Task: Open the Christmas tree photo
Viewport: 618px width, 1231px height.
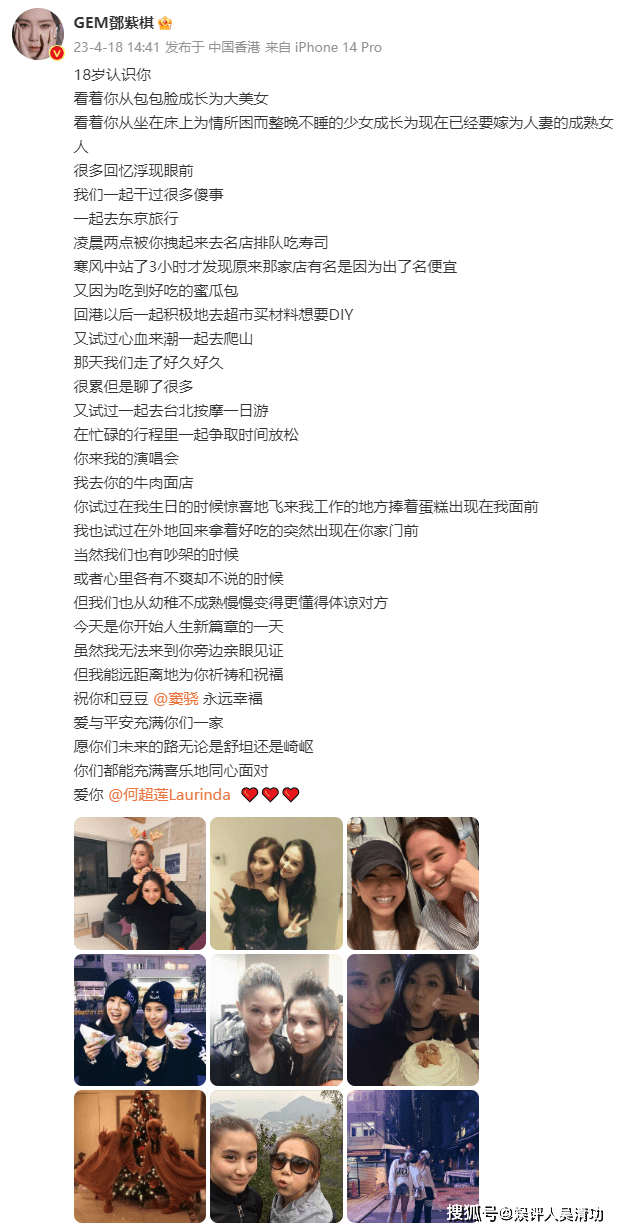Action: [140, 1156]
